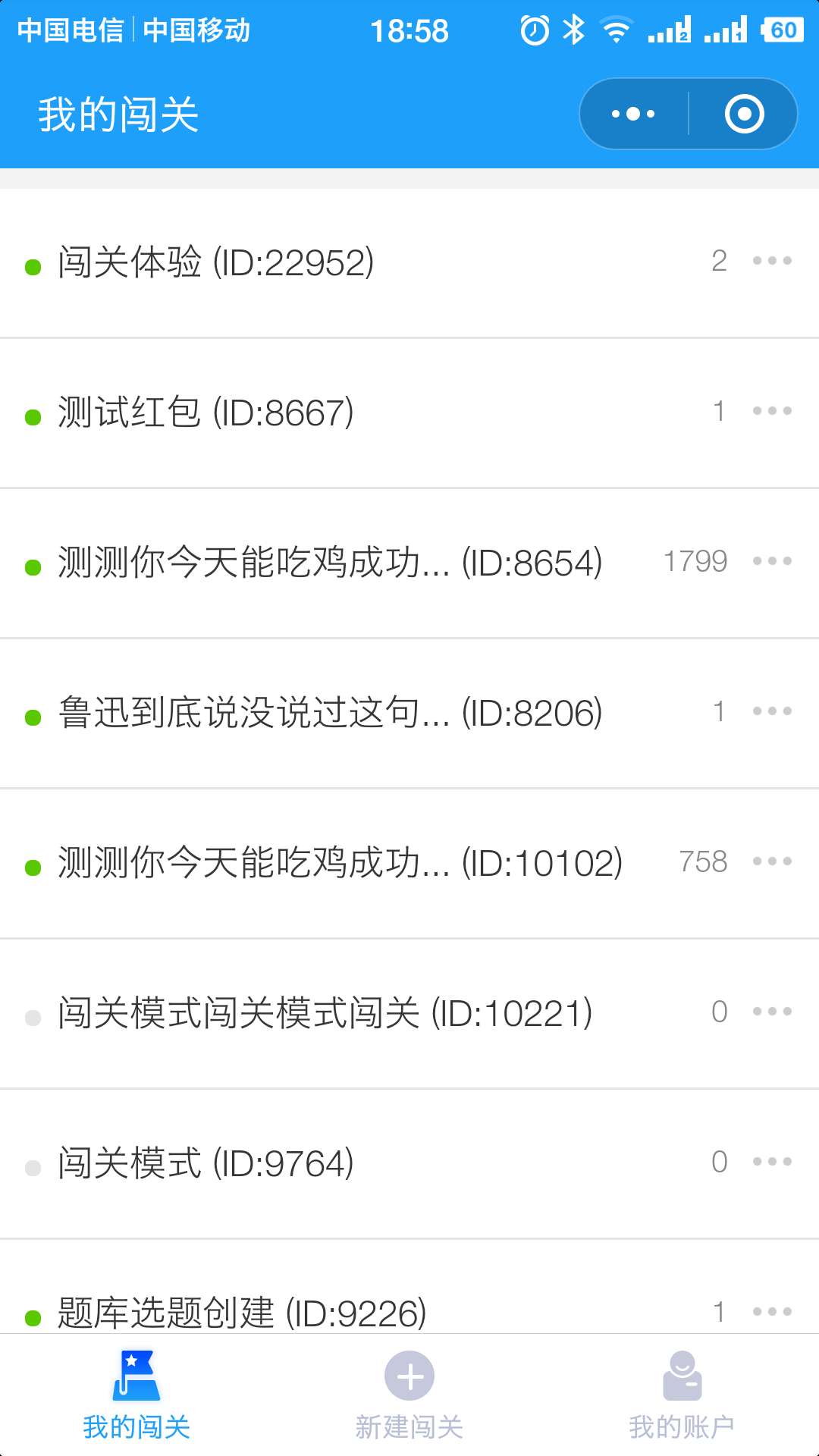Open more options for the ID:8206 item
The height and width of the screenshot is (1456, 819).
pyautogui.click(x=772, y=711)
